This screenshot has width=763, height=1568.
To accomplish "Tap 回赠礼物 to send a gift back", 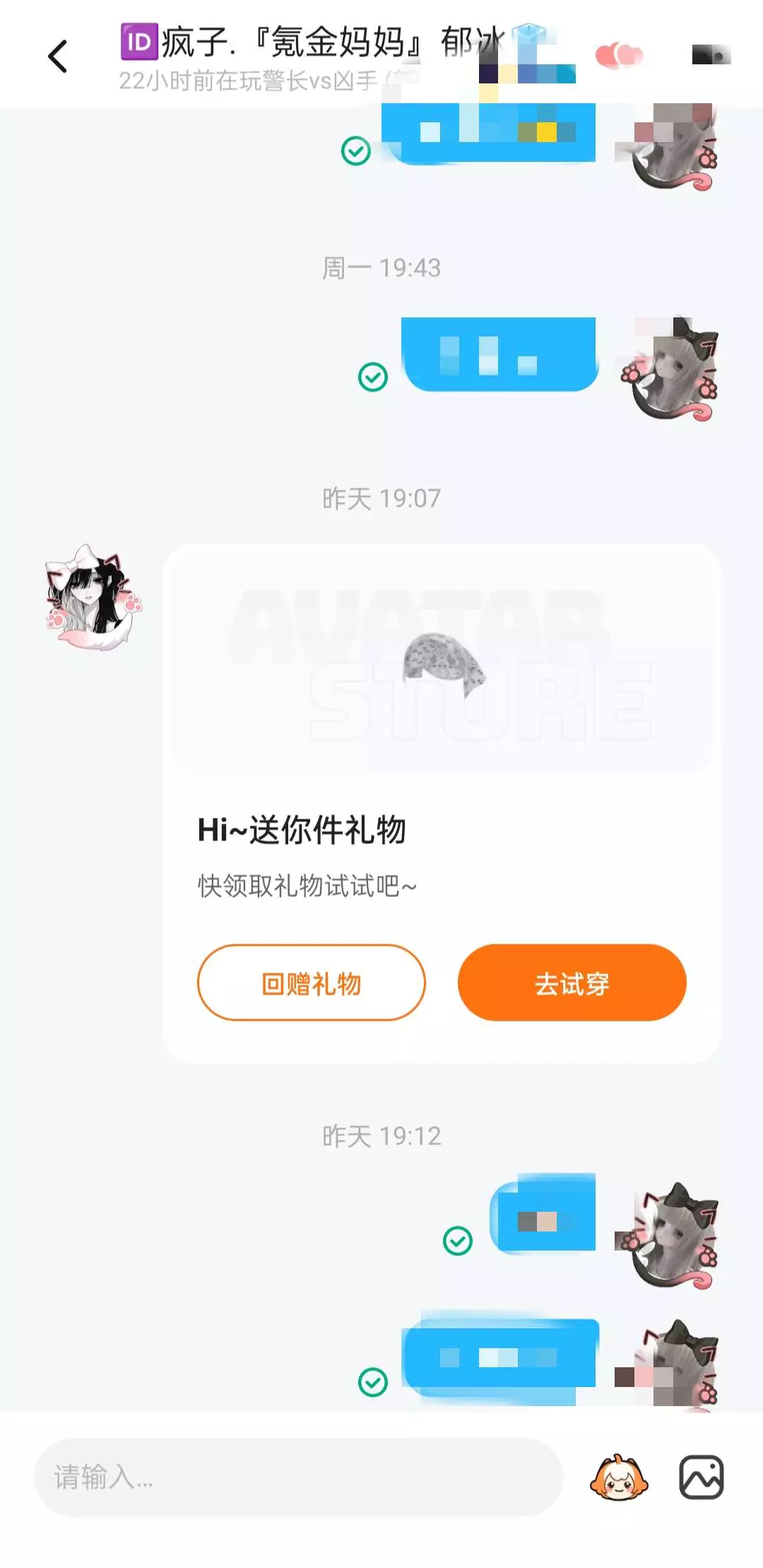I will click(312, 983).
